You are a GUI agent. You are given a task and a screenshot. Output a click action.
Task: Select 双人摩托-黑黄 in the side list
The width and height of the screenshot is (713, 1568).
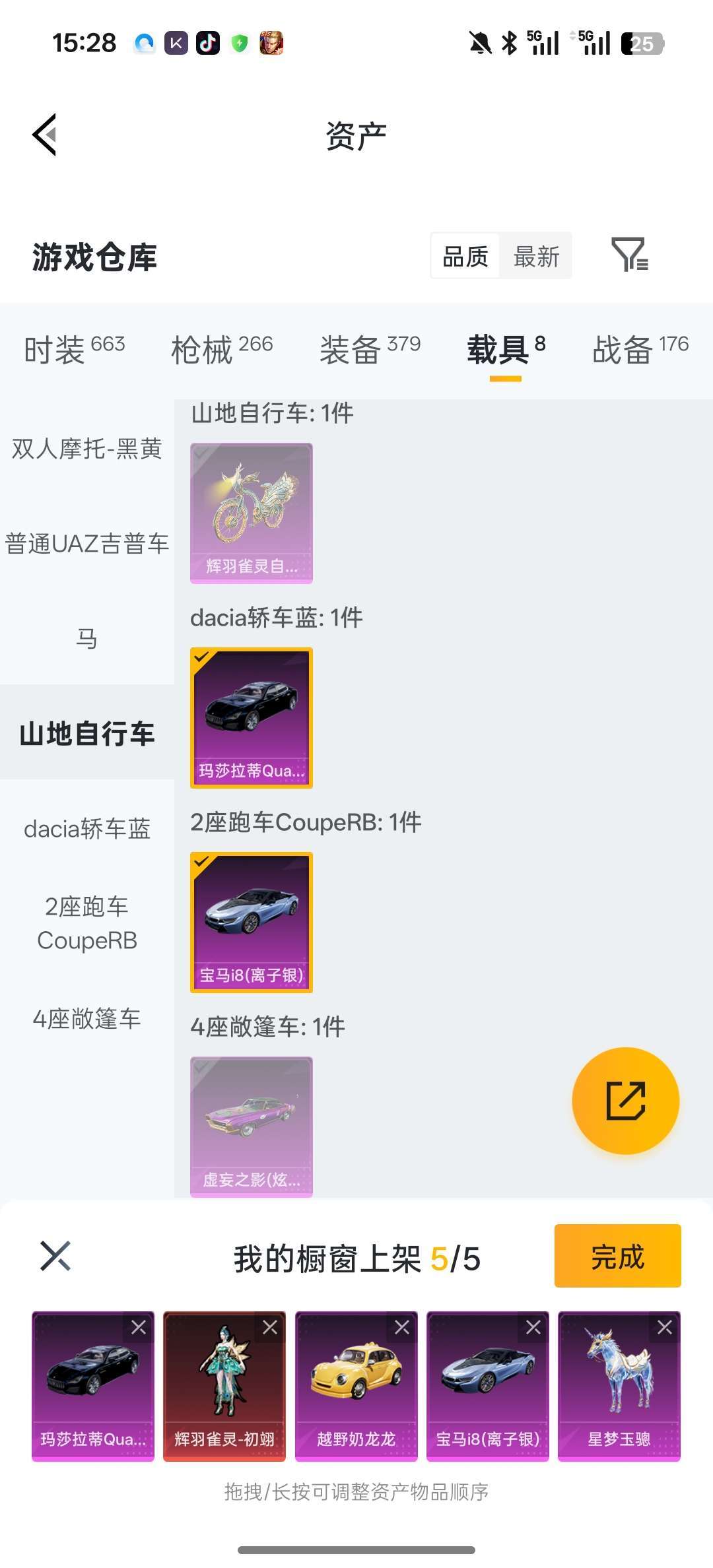point(87,449)
